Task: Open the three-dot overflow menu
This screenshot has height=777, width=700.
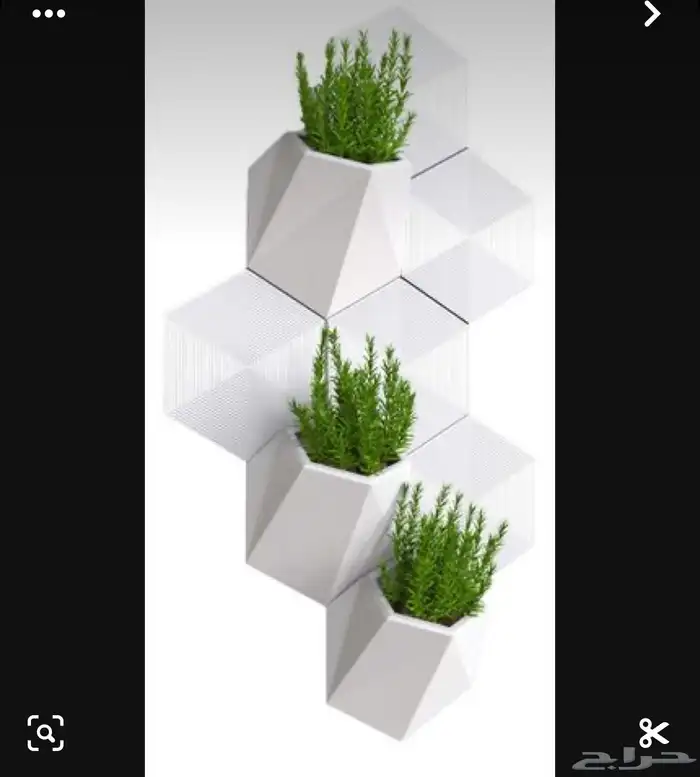Action: (49, 14)
